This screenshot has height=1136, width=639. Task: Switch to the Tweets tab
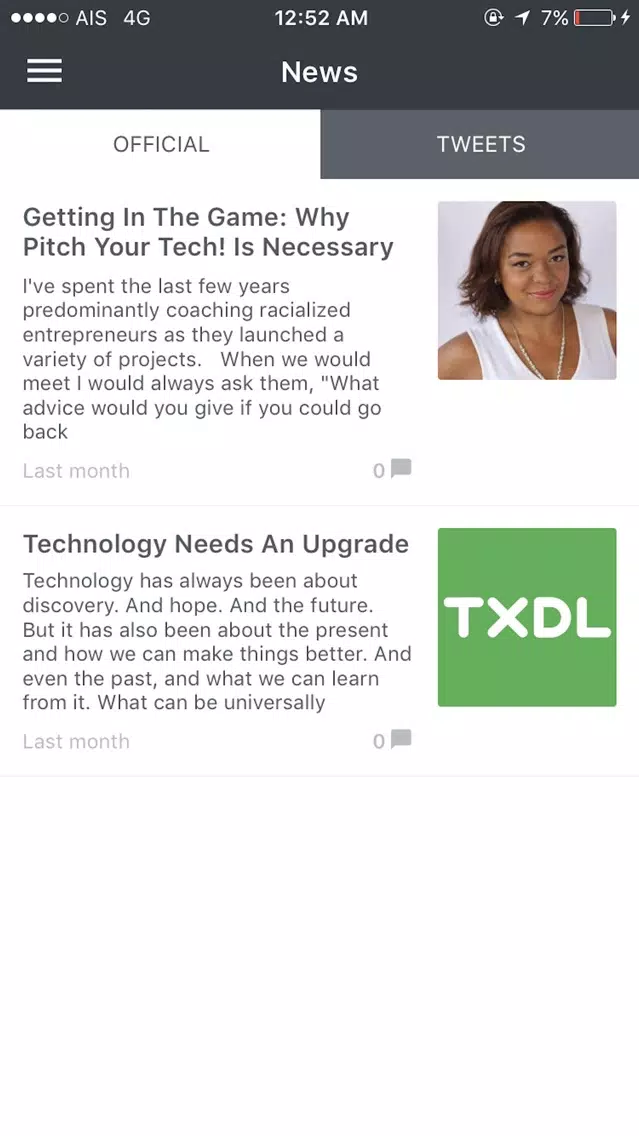click(480, 144)
